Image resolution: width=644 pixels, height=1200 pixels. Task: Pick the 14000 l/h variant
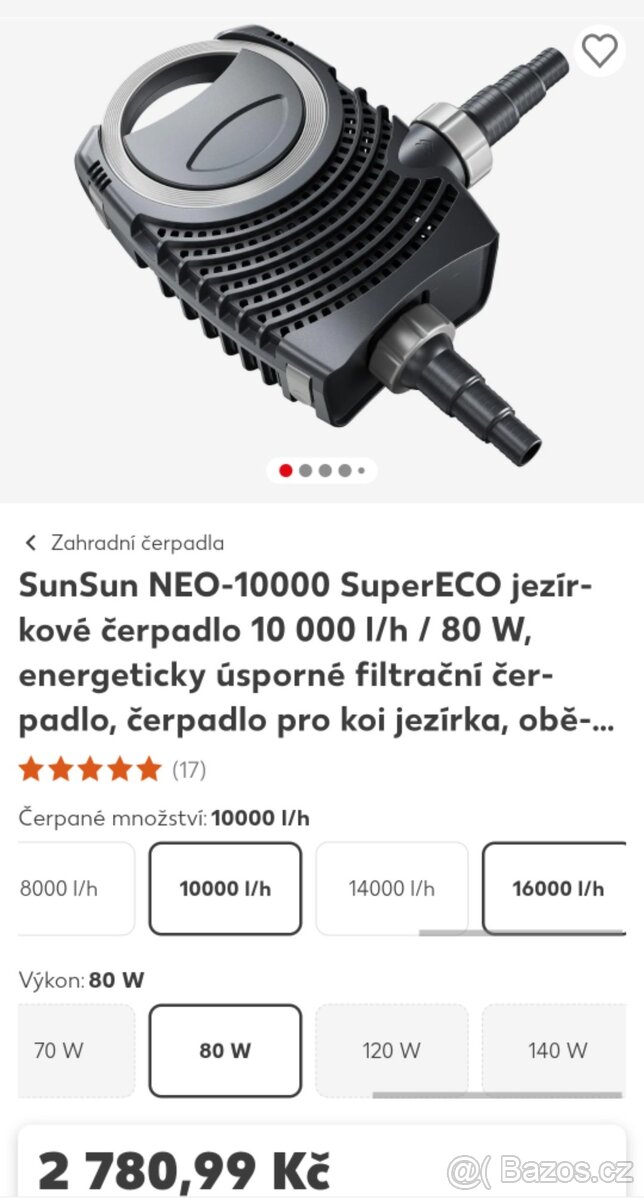[x=391, y=888]
